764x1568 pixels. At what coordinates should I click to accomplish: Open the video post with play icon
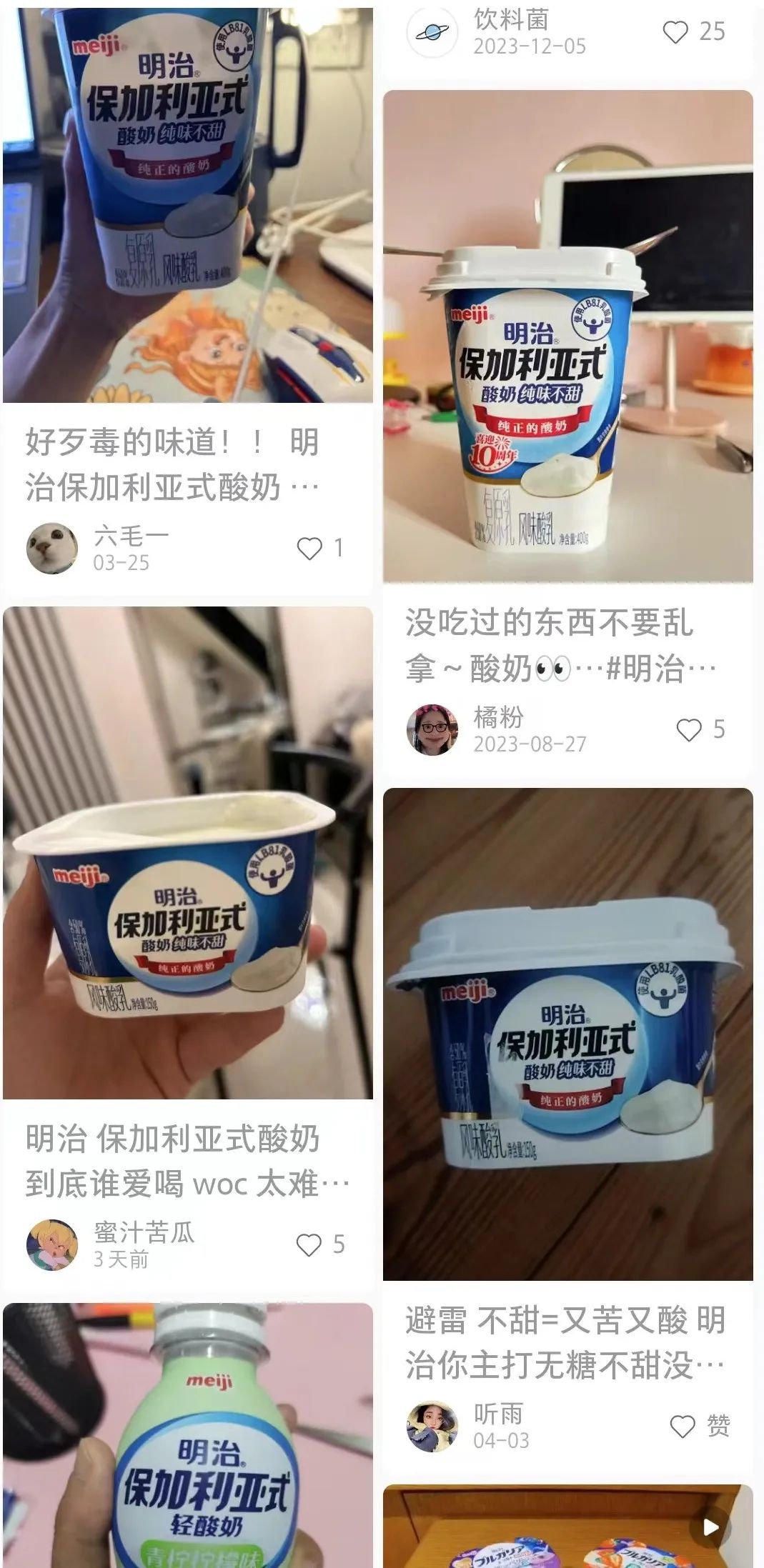coord(568,1526)
